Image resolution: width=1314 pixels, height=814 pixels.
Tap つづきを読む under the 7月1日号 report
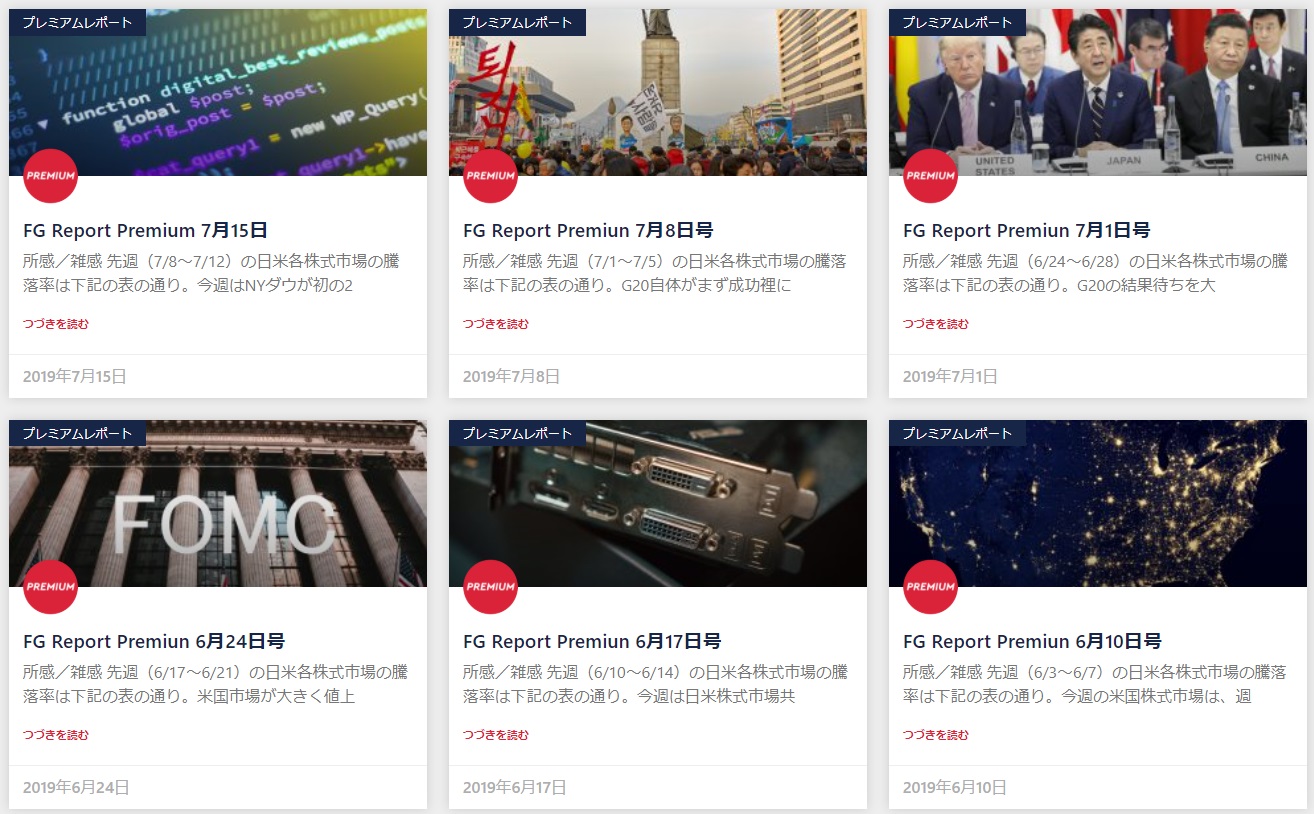936,324
